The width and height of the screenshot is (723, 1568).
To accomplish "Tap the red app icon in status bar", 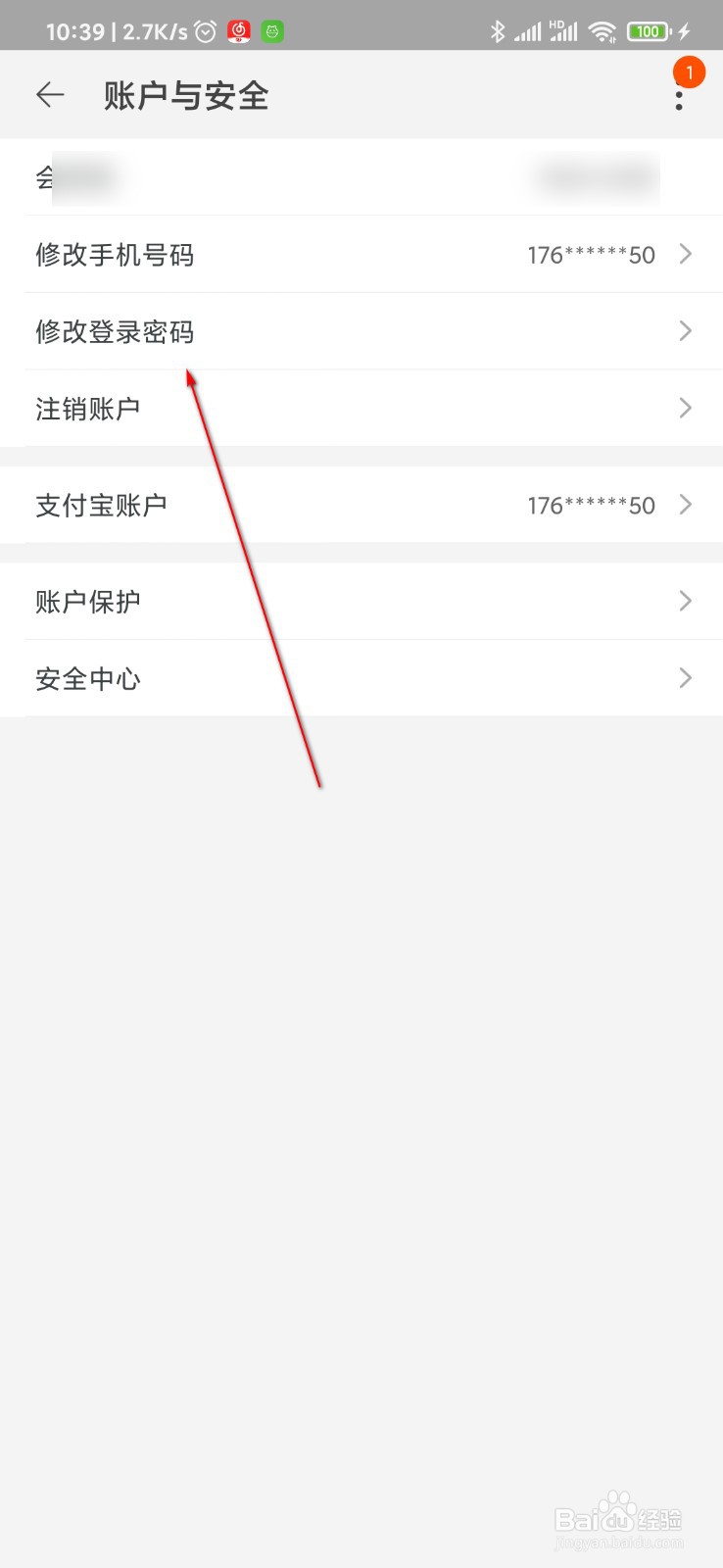I will (x=237, y=30).
